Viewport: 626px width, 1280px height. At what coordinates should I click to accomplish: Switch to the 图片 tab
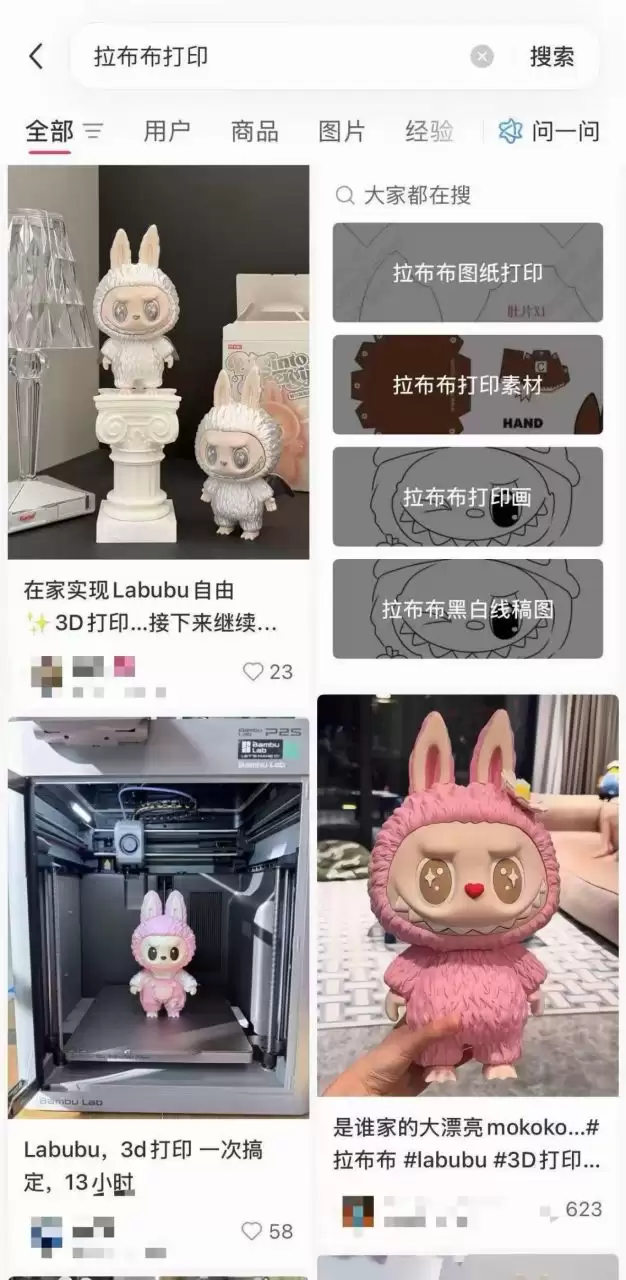341,131
